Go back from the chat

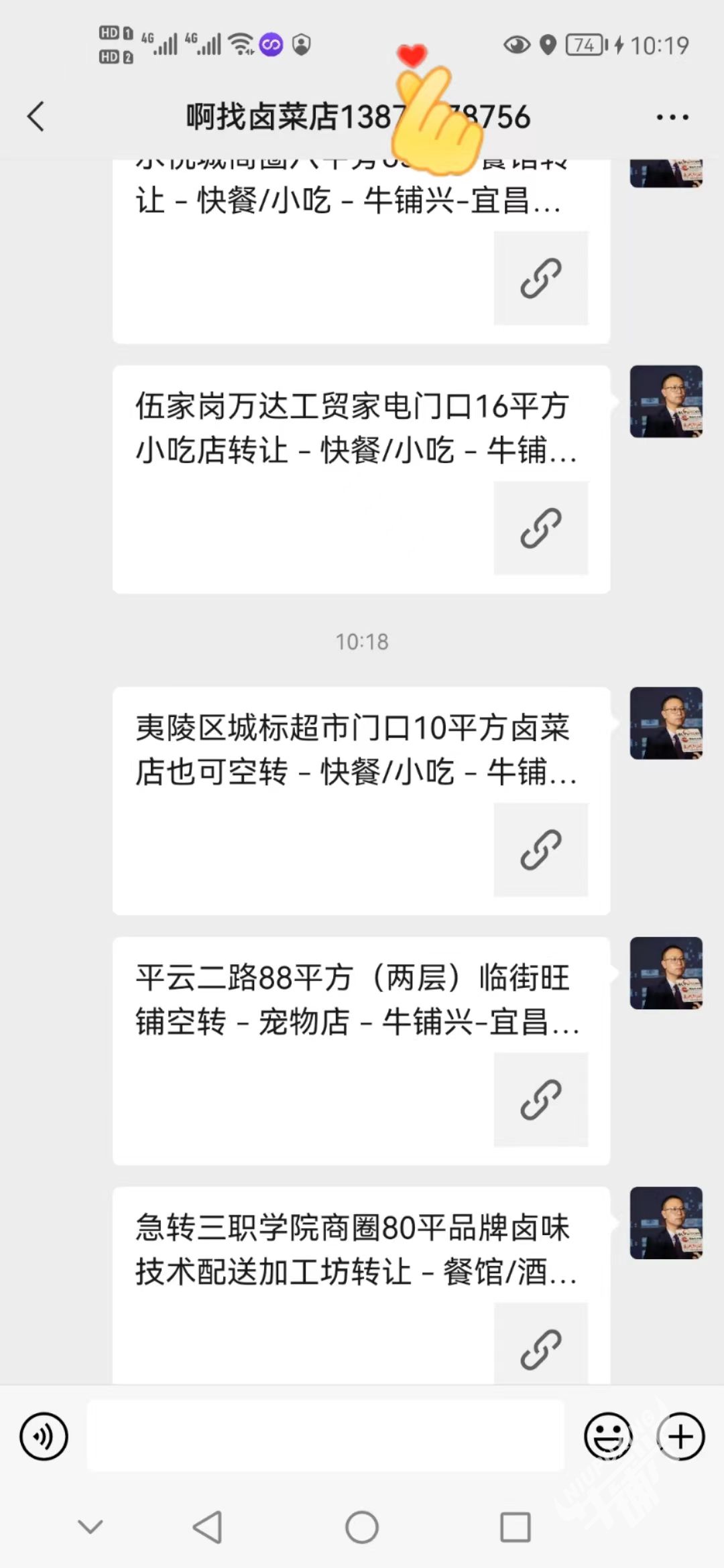click(36, 117)
